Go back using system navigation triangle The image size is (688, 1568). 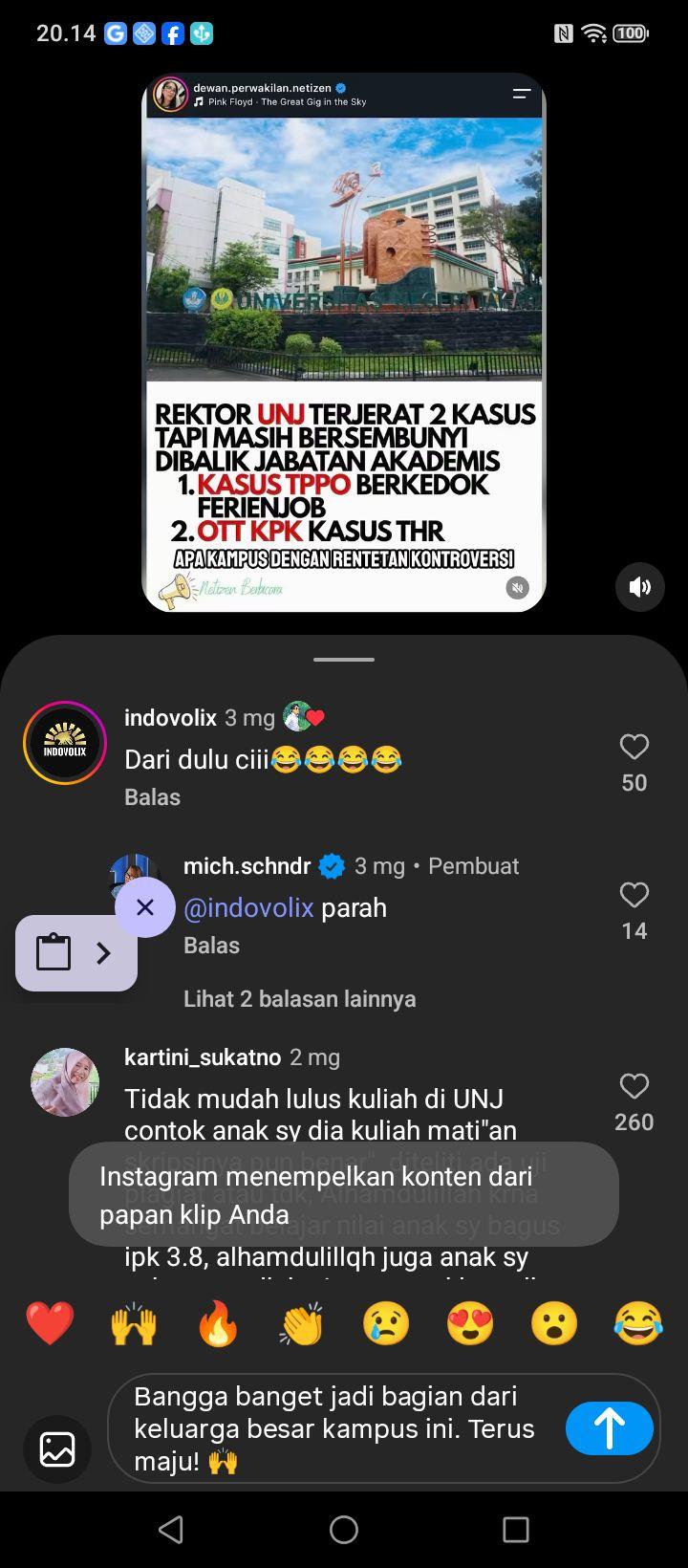tap(171, 1530)
